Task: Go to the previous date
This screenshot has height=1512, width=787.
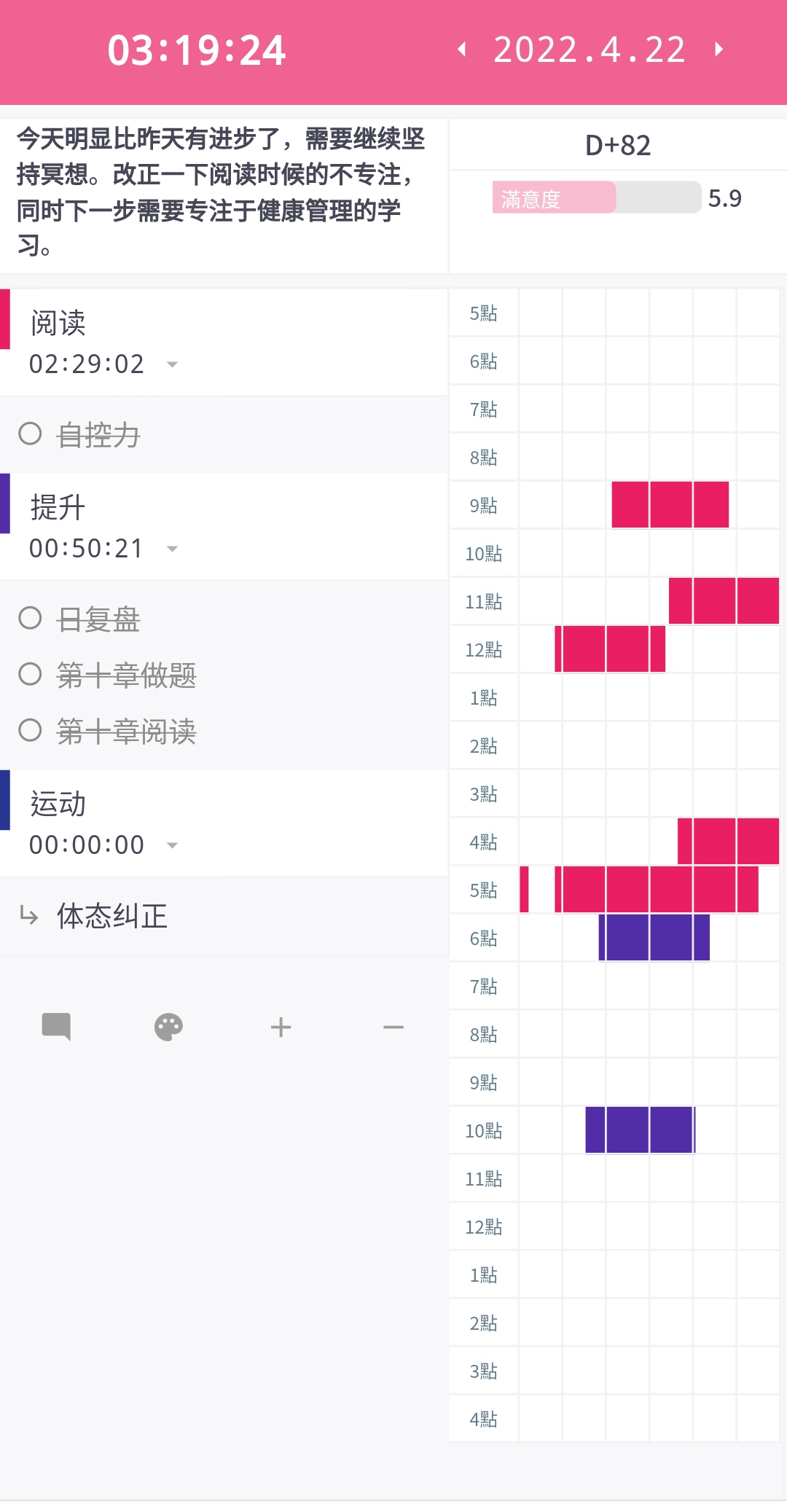Action: (461, 50)
